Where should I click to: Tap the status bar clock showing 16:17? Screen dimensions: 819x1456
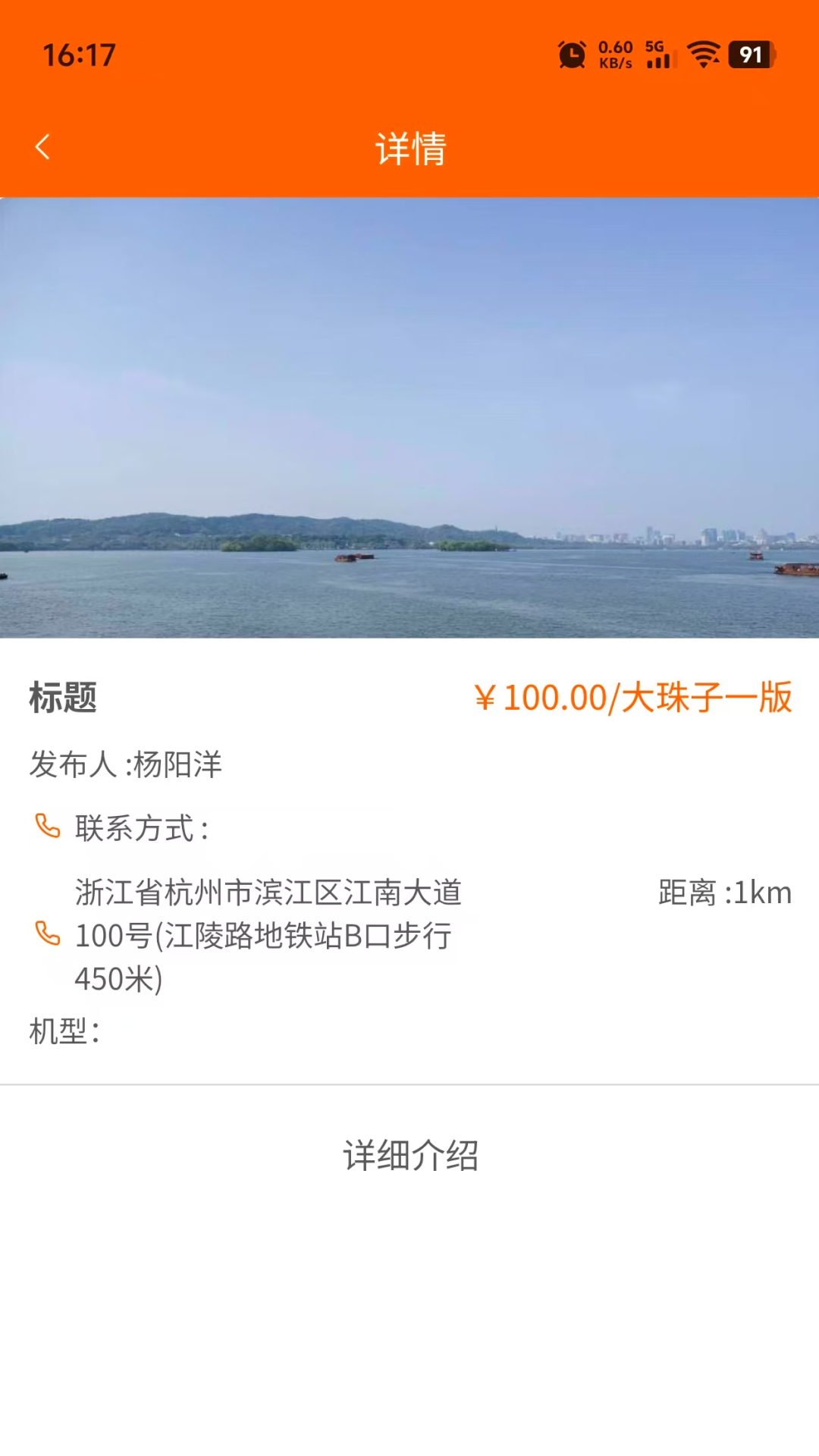coord(78,54)
